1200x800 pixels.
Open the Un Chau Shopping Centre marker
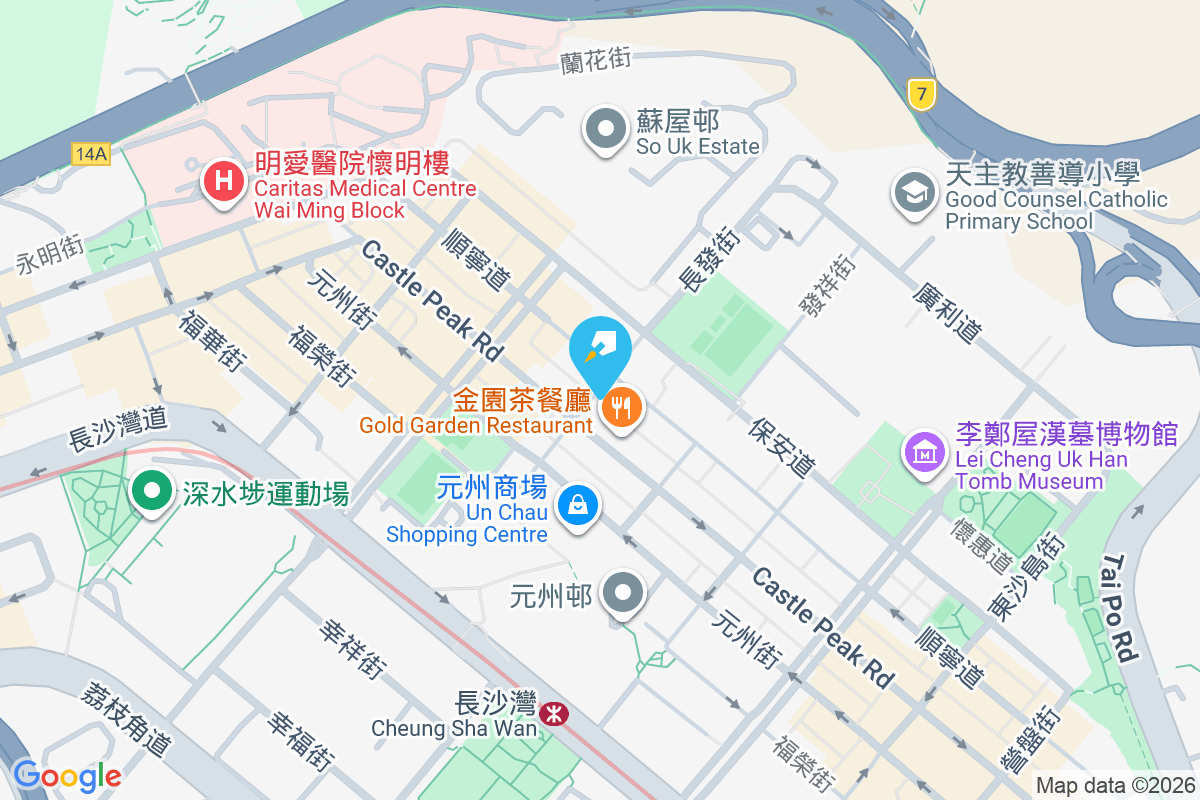(578, 504)
